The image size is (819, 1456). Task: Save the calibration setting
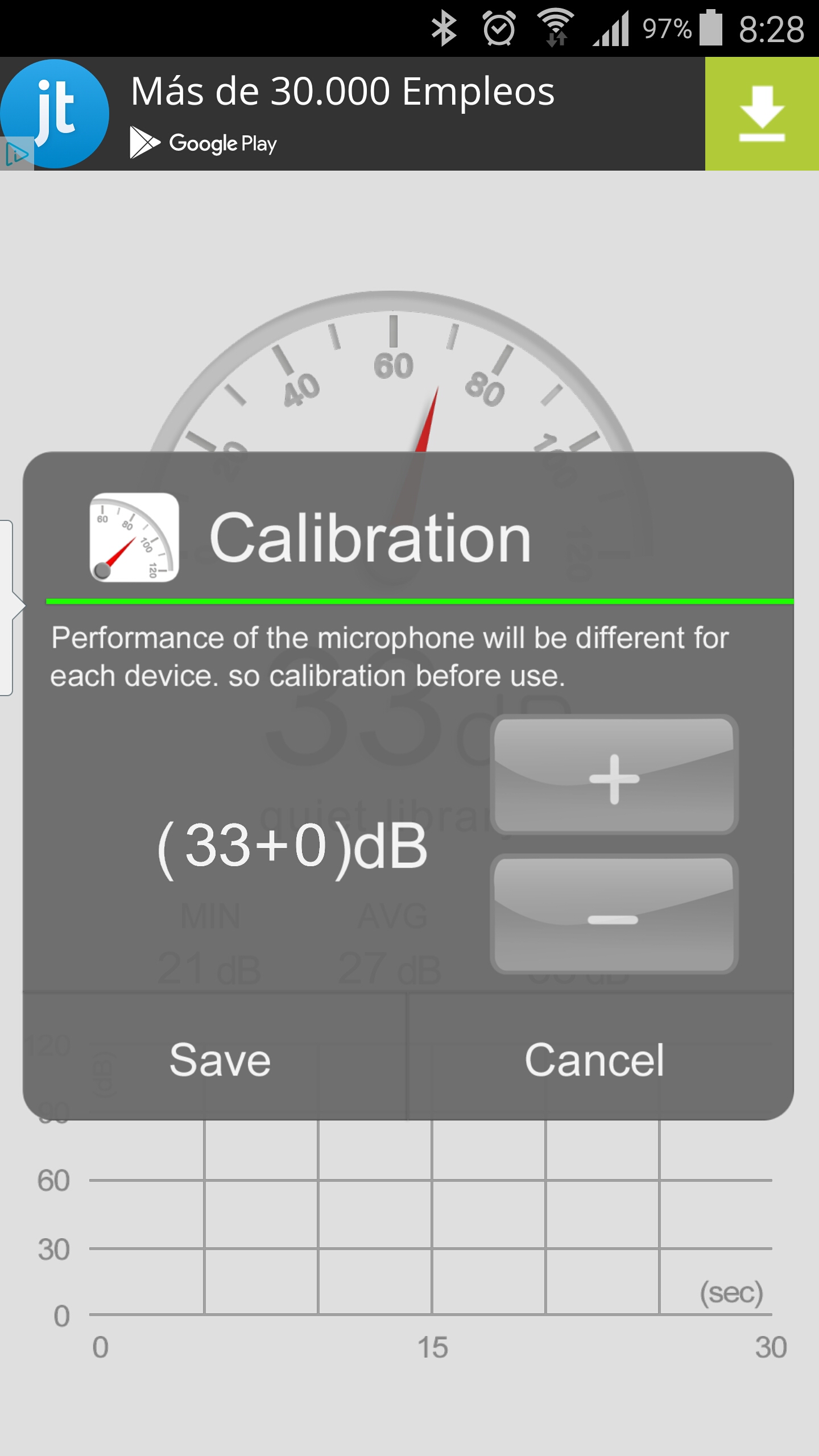point(220,1059)
